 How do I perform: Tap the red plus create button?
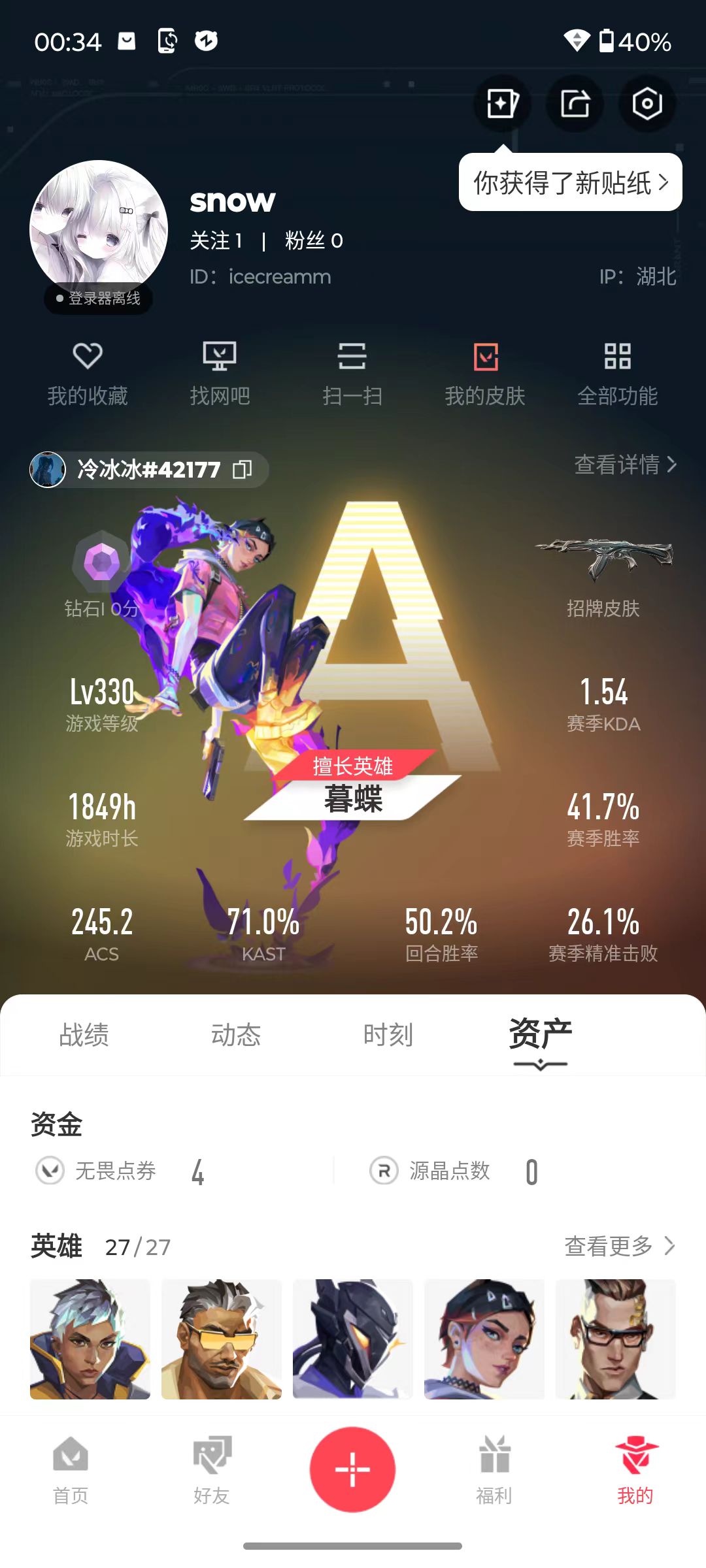352,1469
